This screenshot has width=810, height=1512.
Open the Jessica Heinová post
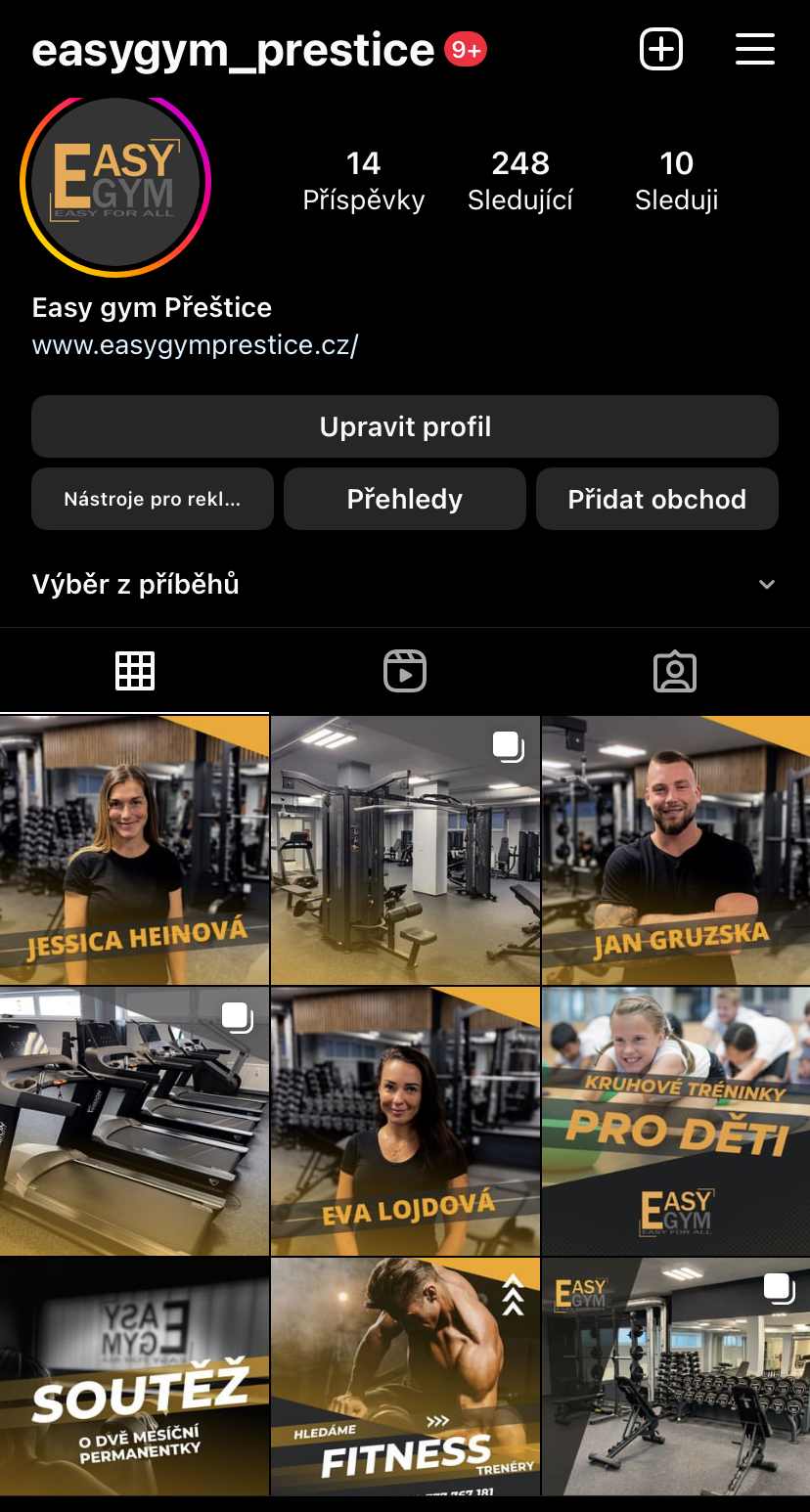[134, 850]
